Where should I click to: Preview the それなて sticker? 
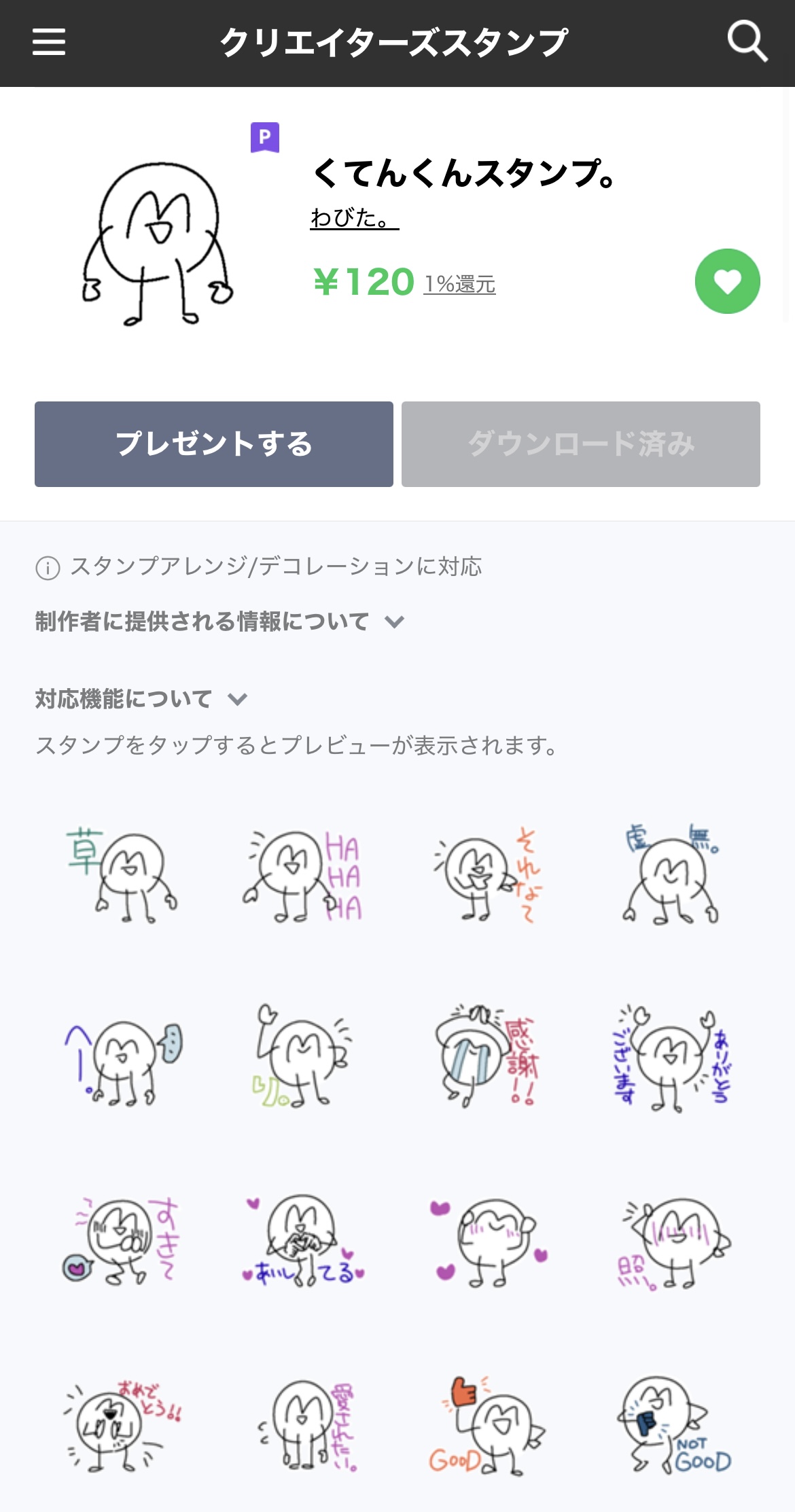pyautogui.click(x=488, y=875)
